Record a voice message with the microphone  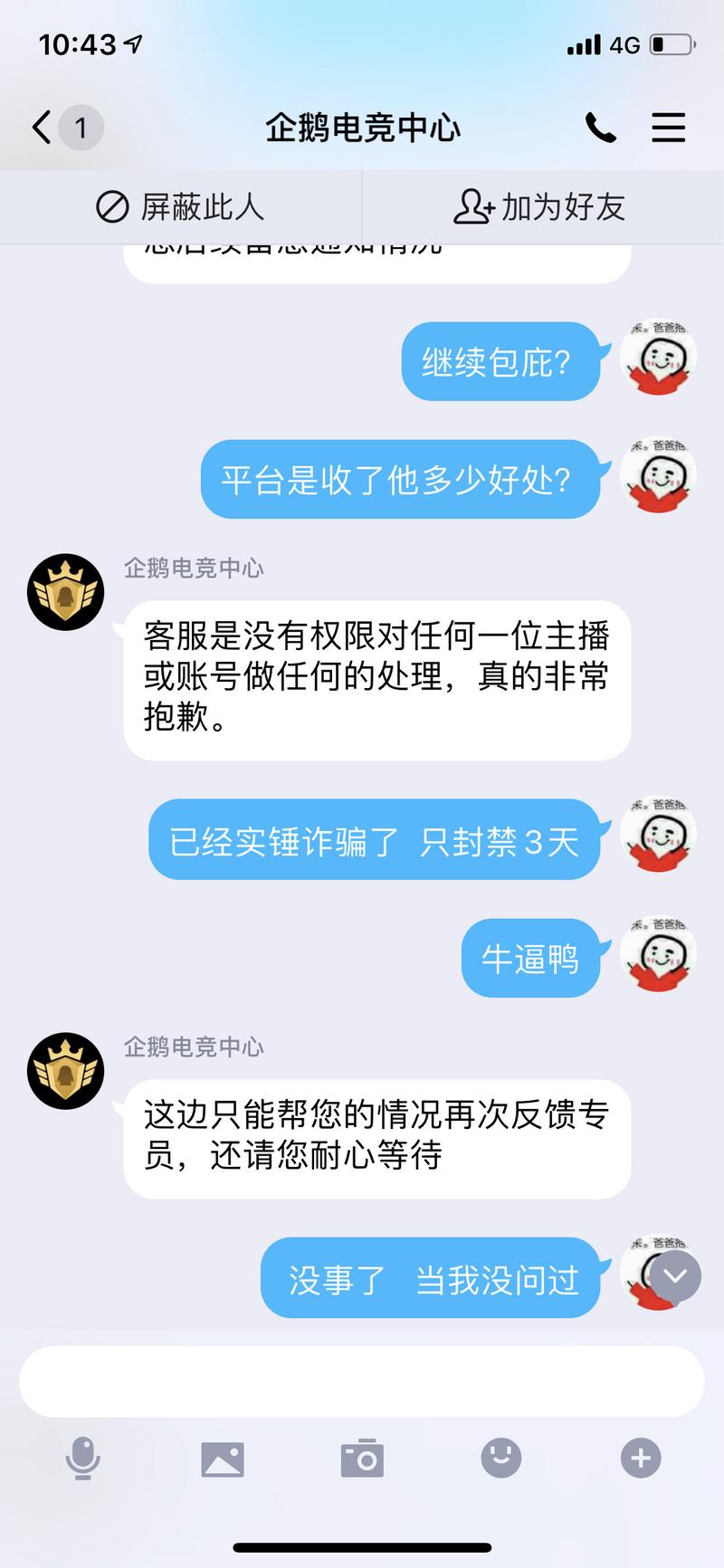pyautogui.click(x=82, y=1458)
